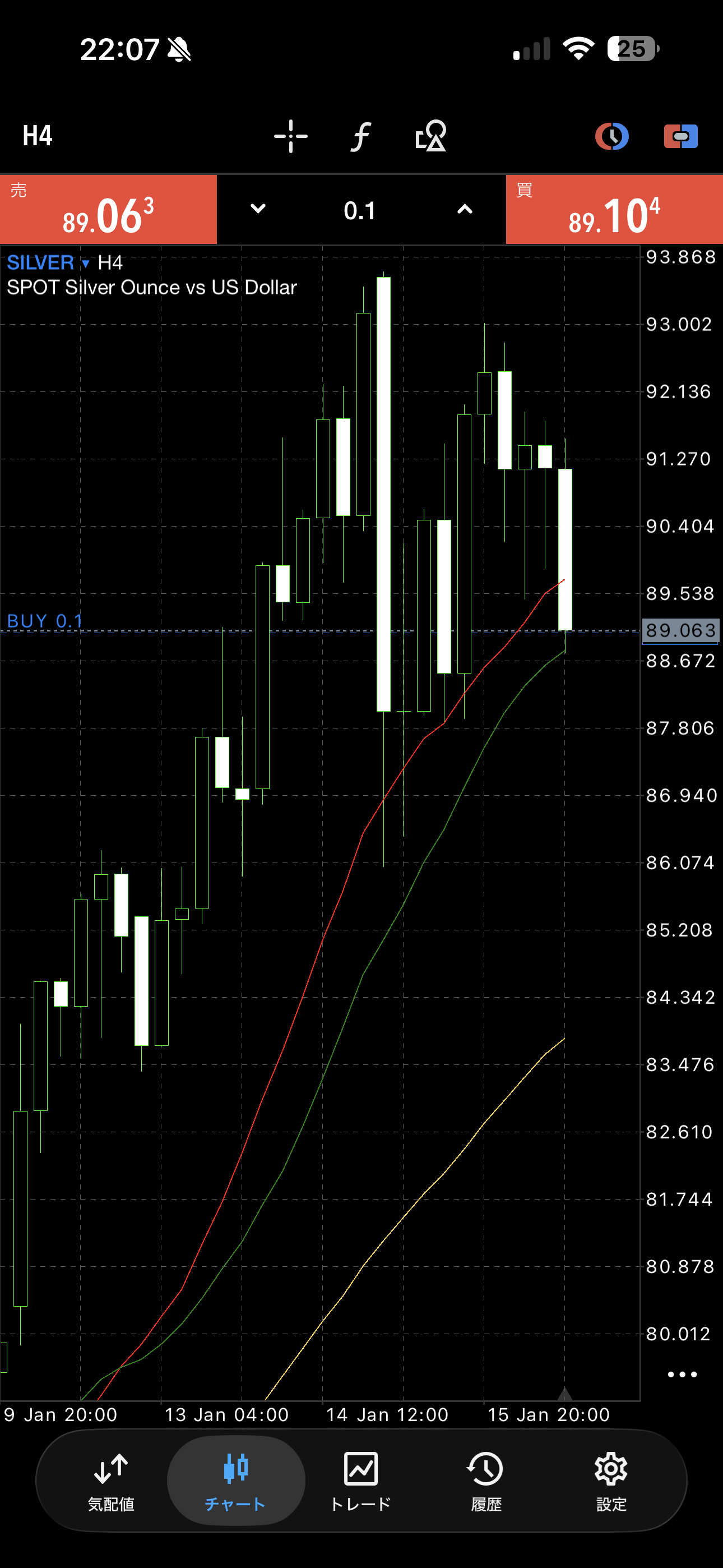Sell silver at 89.063
Screen dimensions: 723x1568
coord(108,210)
